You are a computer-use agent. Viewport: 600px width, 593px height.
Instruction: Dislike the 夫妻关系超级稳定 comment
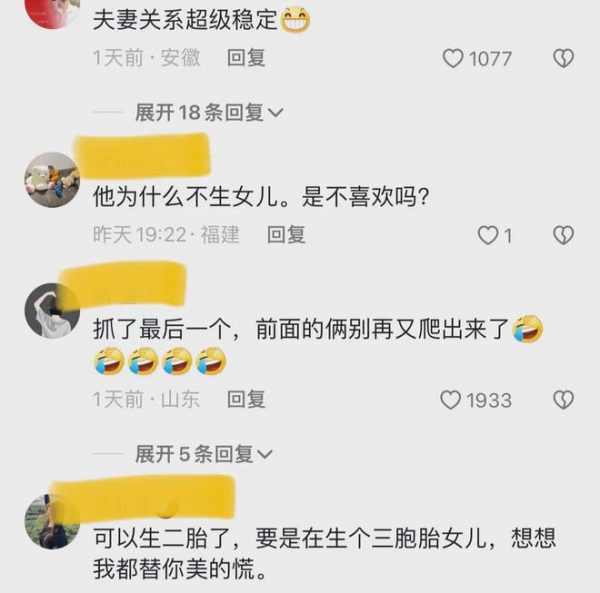[x=564, y=59]
